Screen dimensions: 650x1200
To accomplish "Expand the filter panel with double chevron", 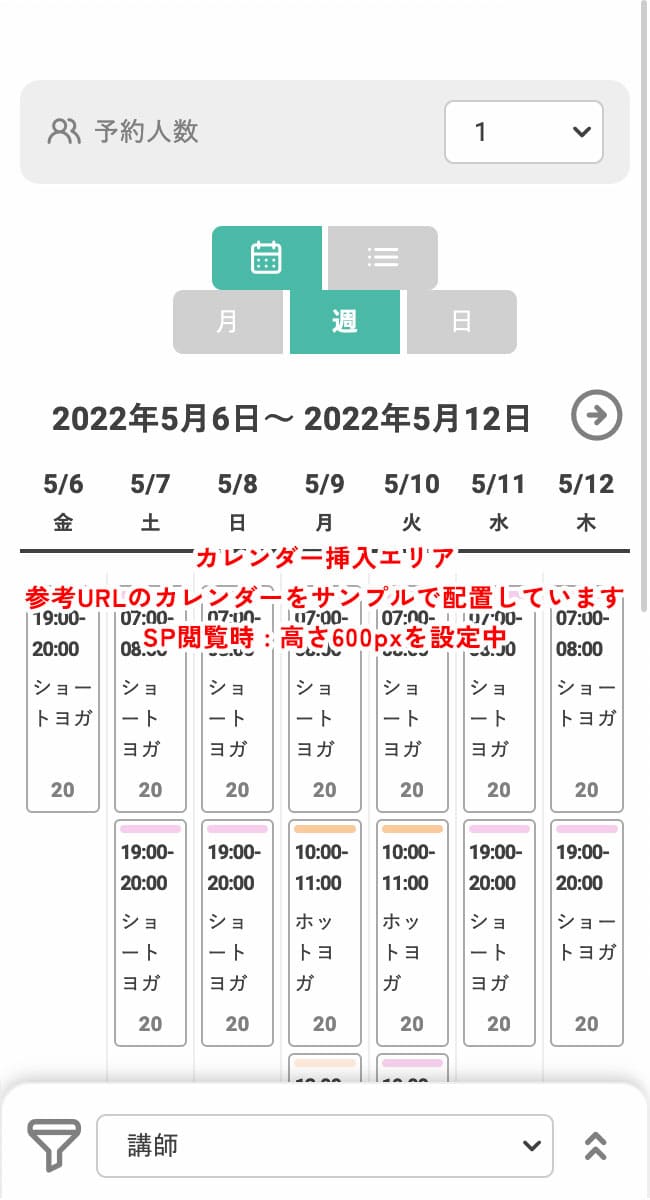I will coord(595,1146).
